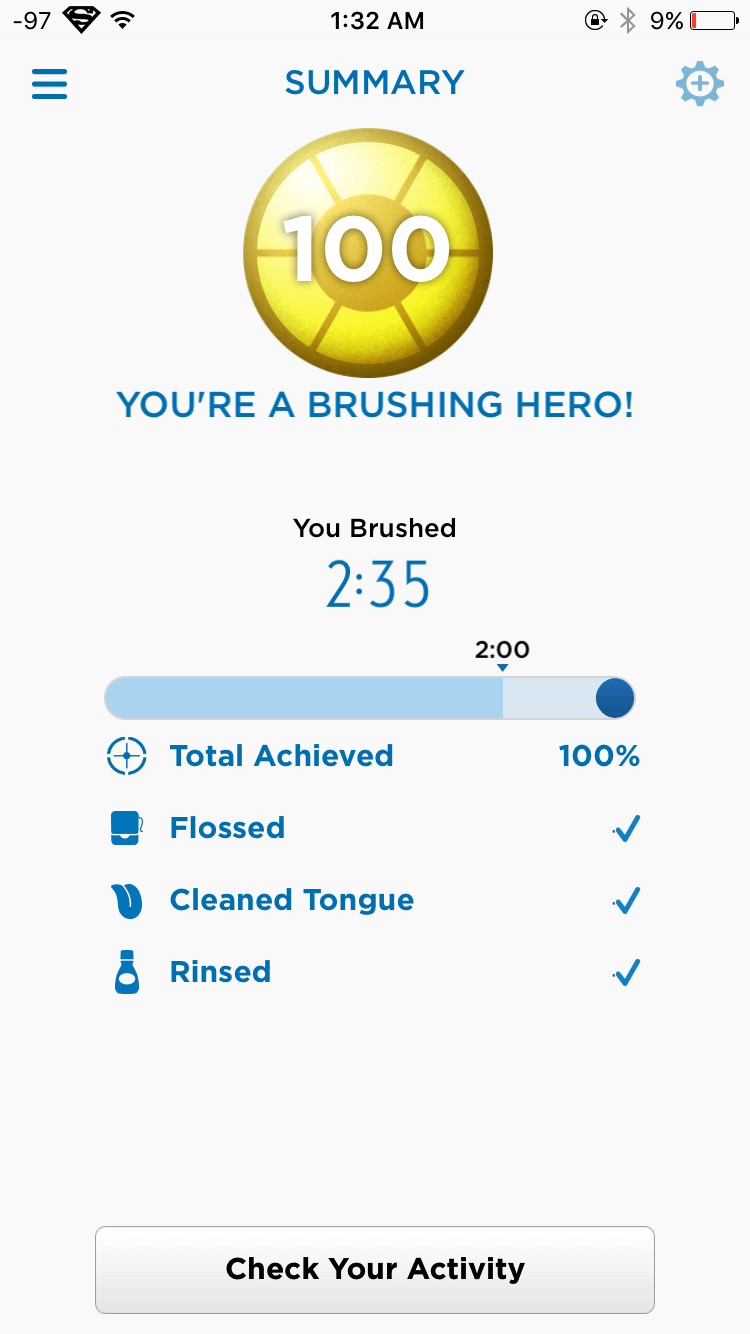
Task: Open the hamburger menu
Action: click(x=49, y=83)
